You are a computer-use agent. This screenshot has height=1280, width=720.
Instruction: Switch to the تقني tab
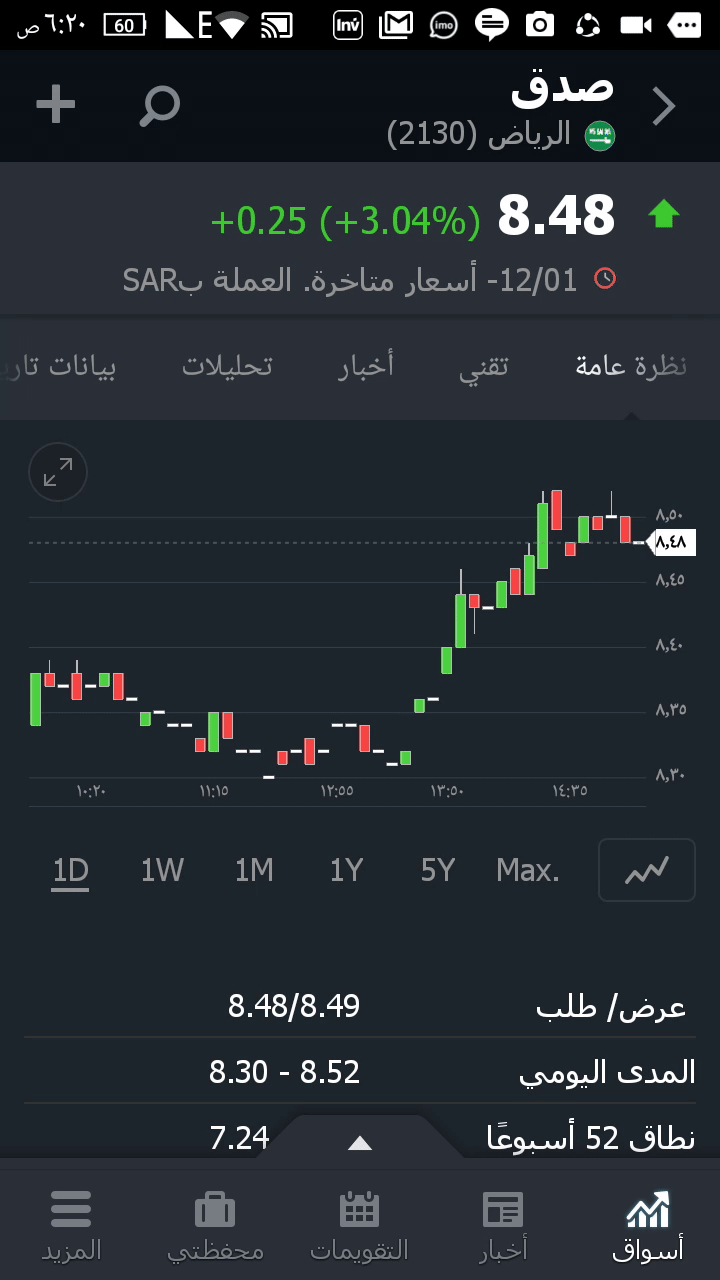[x=484, y=366]
